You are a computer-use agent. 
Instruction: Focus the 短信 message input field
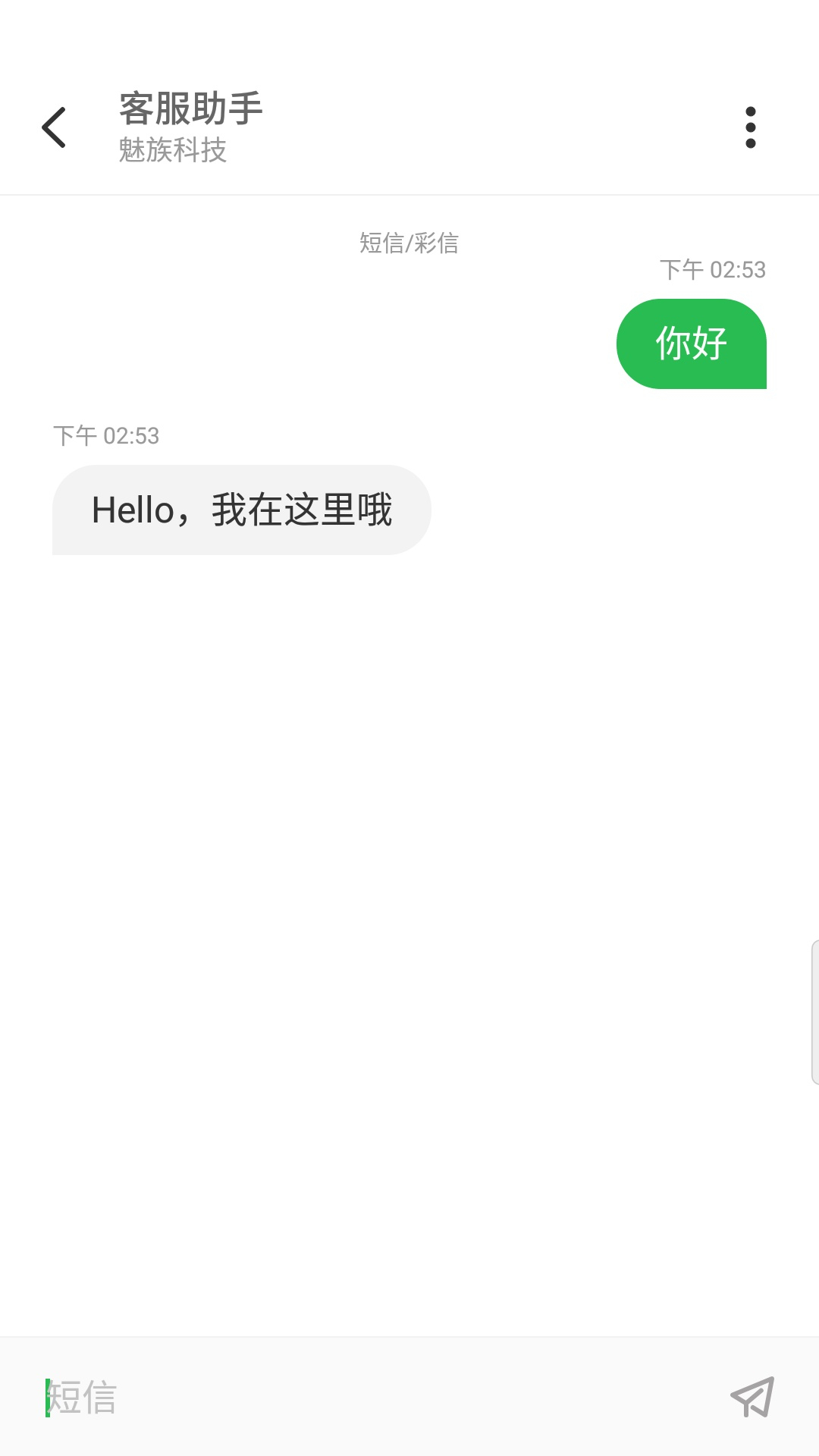[364, 1397]
